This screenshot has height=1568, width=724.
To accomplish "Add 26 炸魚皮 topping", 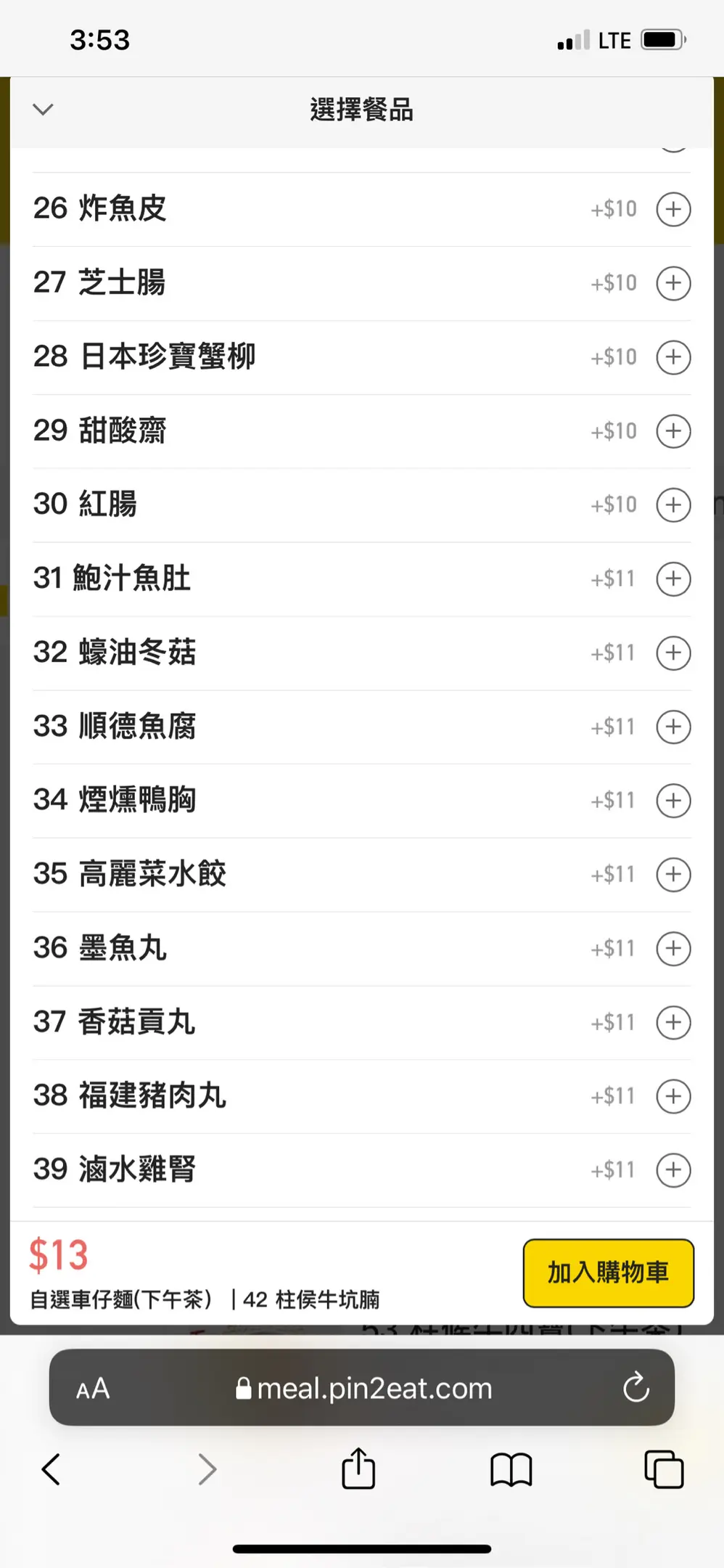I will click(673, 209).
